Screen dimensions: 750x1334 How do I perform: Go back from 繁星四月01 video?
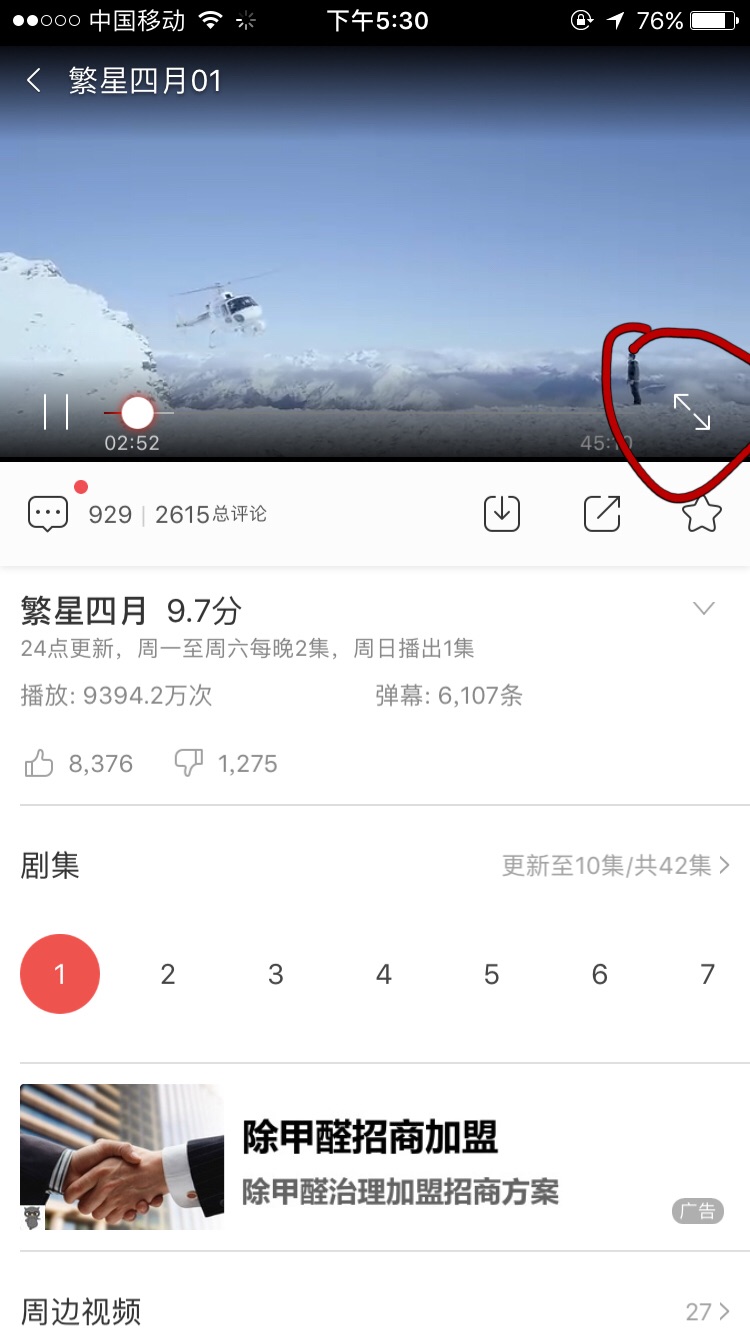point(34,81)
